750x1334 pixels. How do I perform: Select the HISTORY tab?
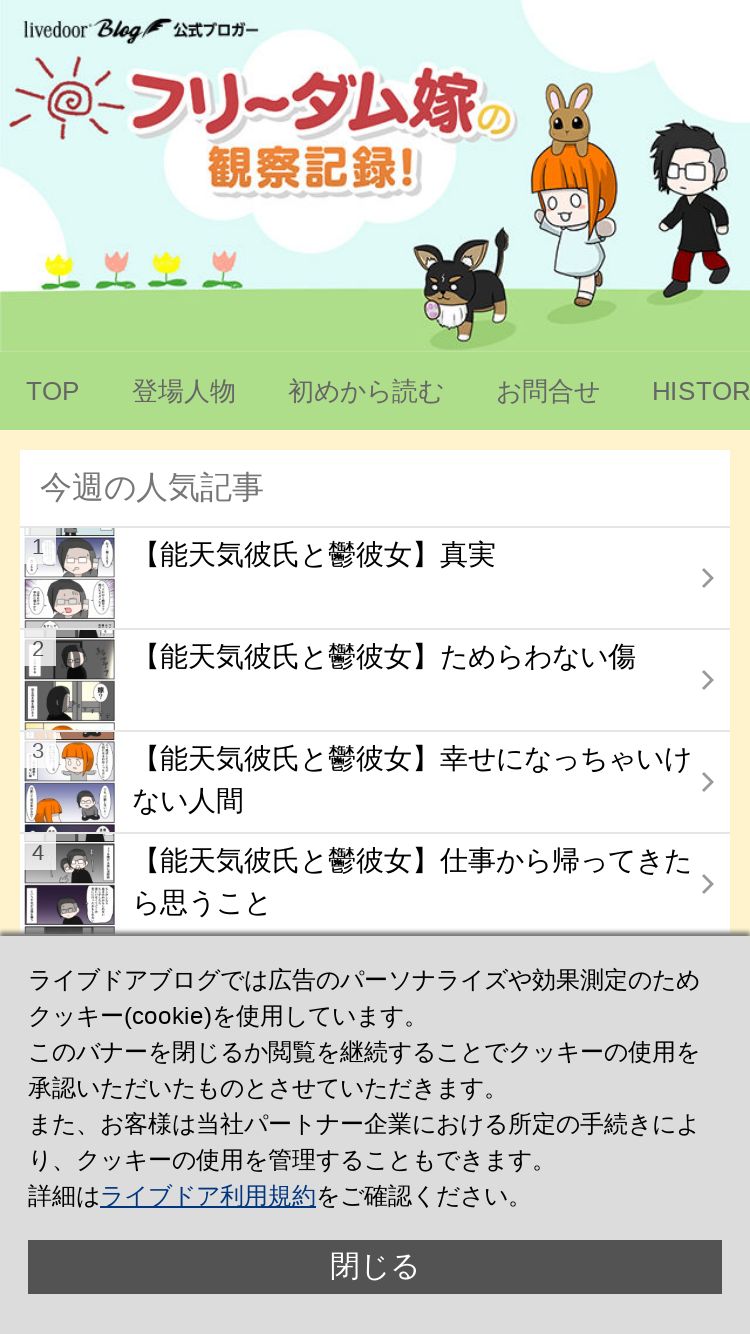tap(700, 391)
